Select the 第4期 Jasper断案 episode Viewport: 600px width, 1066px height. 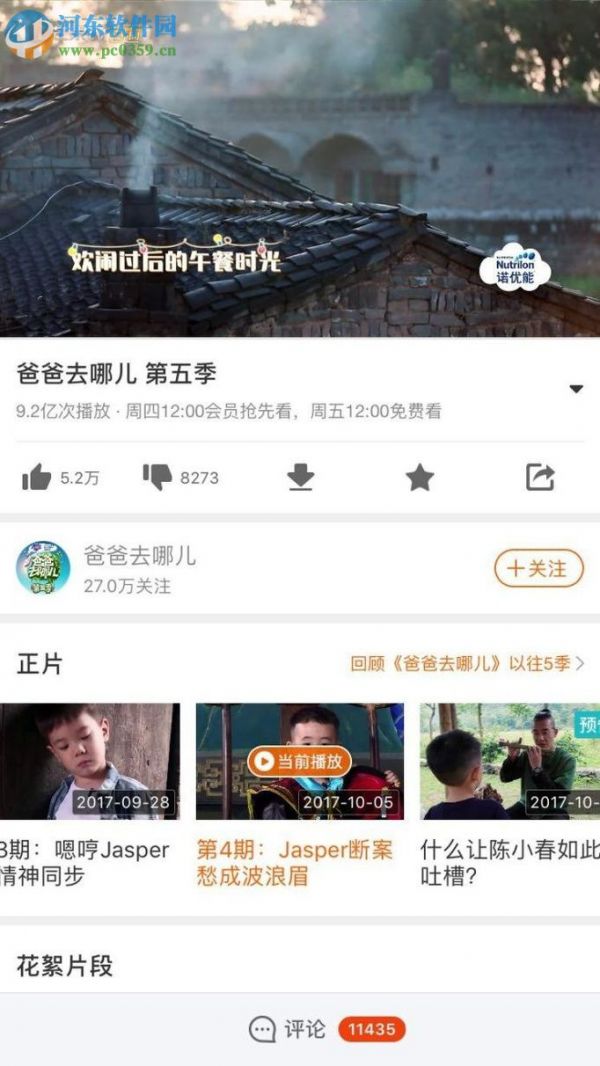click(x=299, y=762)
